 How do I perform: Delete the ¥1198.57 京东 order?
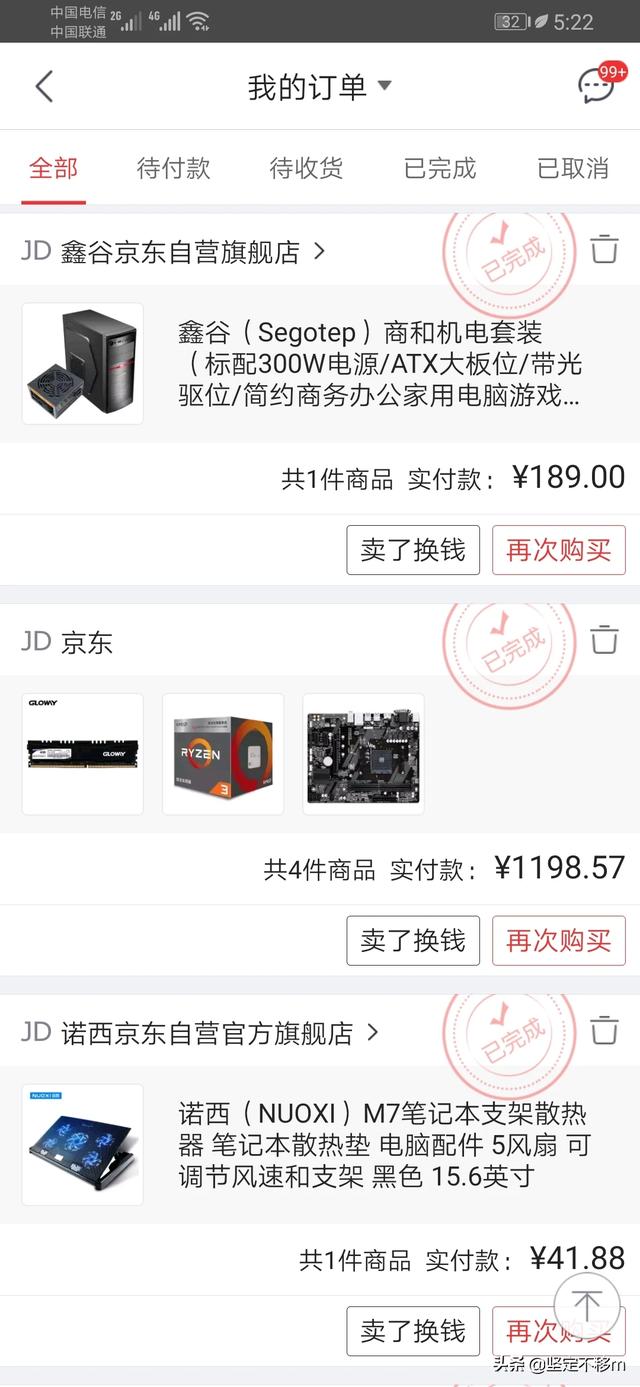604,639
